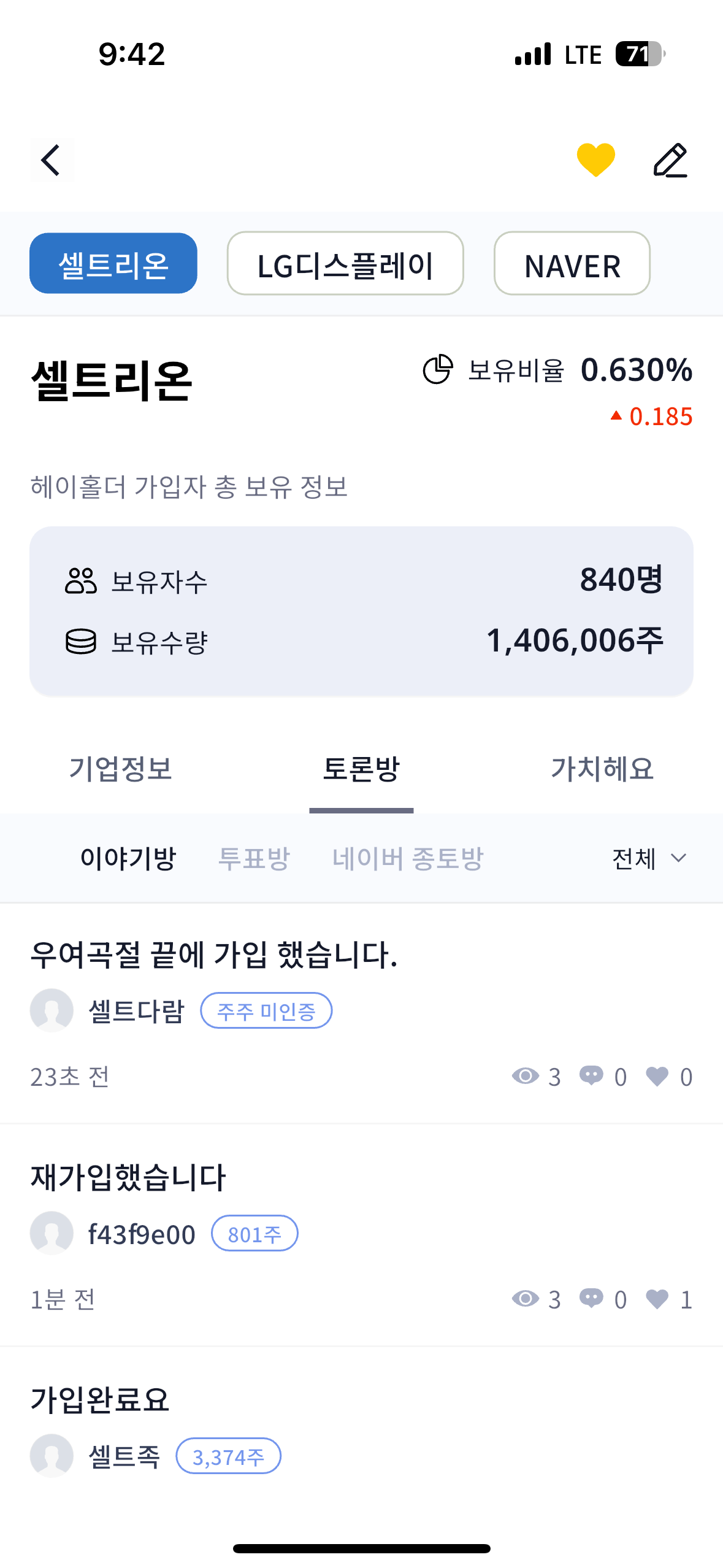Open the post '우여곡절 끝에 가입 했습니다.'
The image size is (723, 1568).
point(361,1013)
